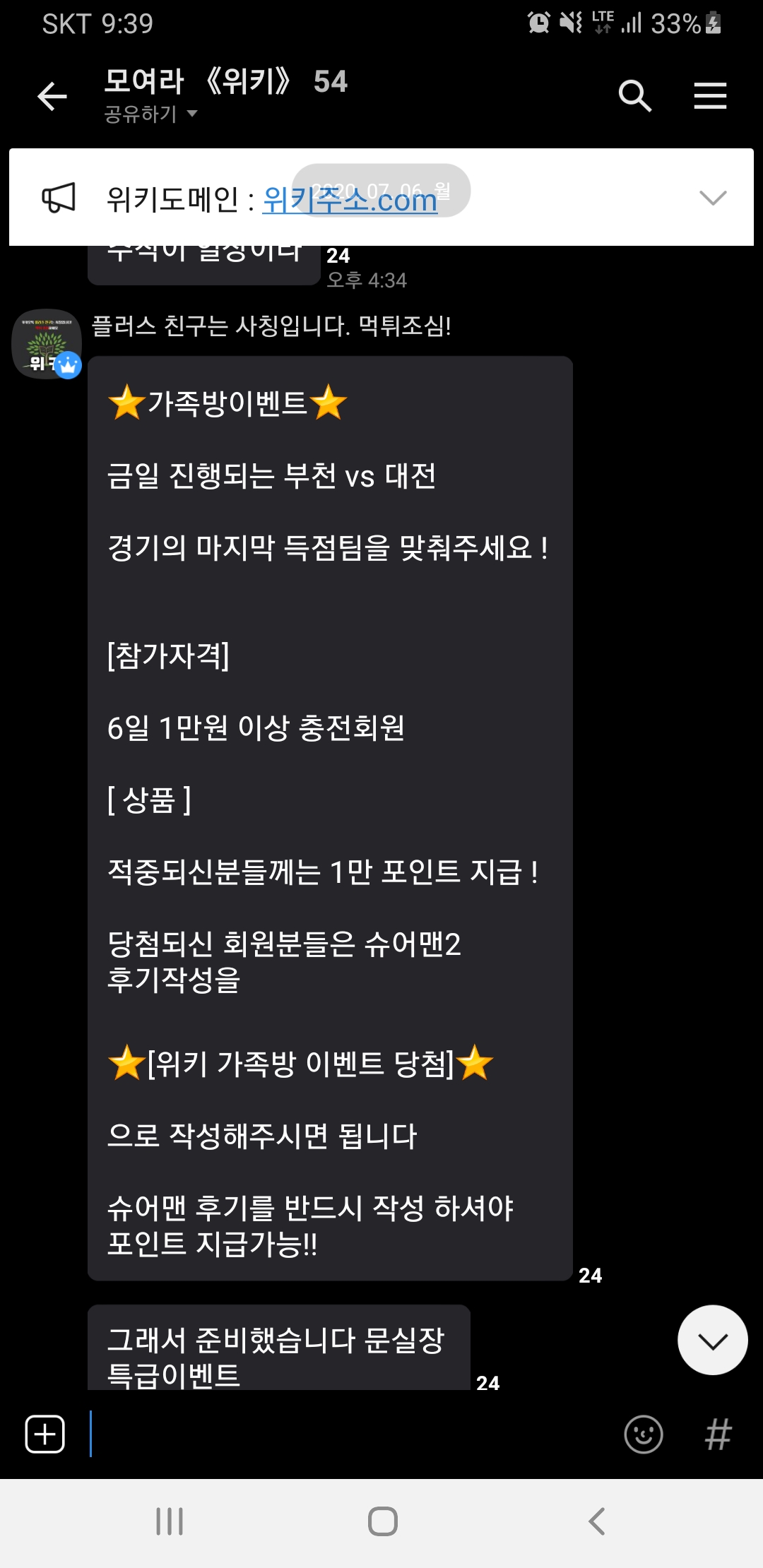Go back from the chat room

[x=52, y=96]
